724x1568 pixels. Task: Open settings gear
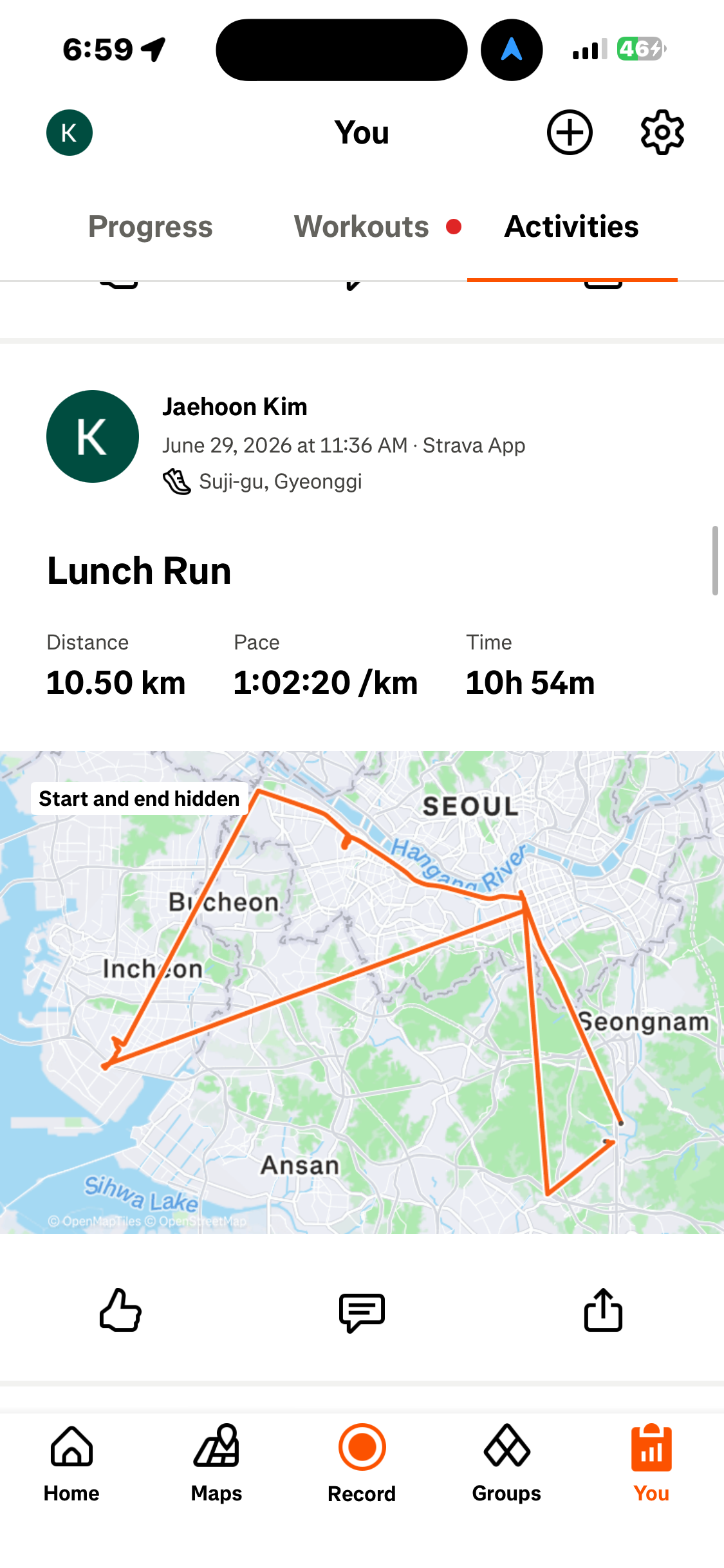pos(662,133)
